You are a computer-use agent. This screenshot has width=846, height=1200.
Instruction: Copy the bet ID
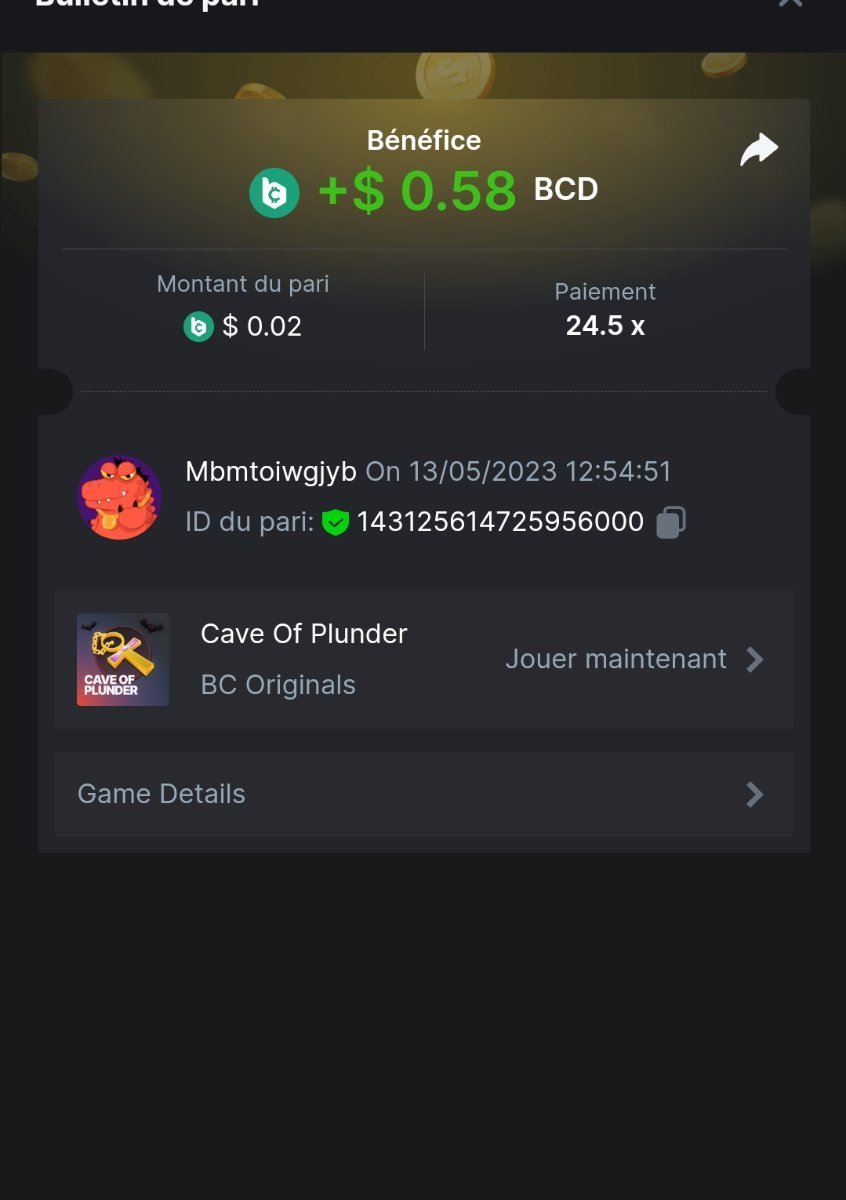(x=670, y=522)
